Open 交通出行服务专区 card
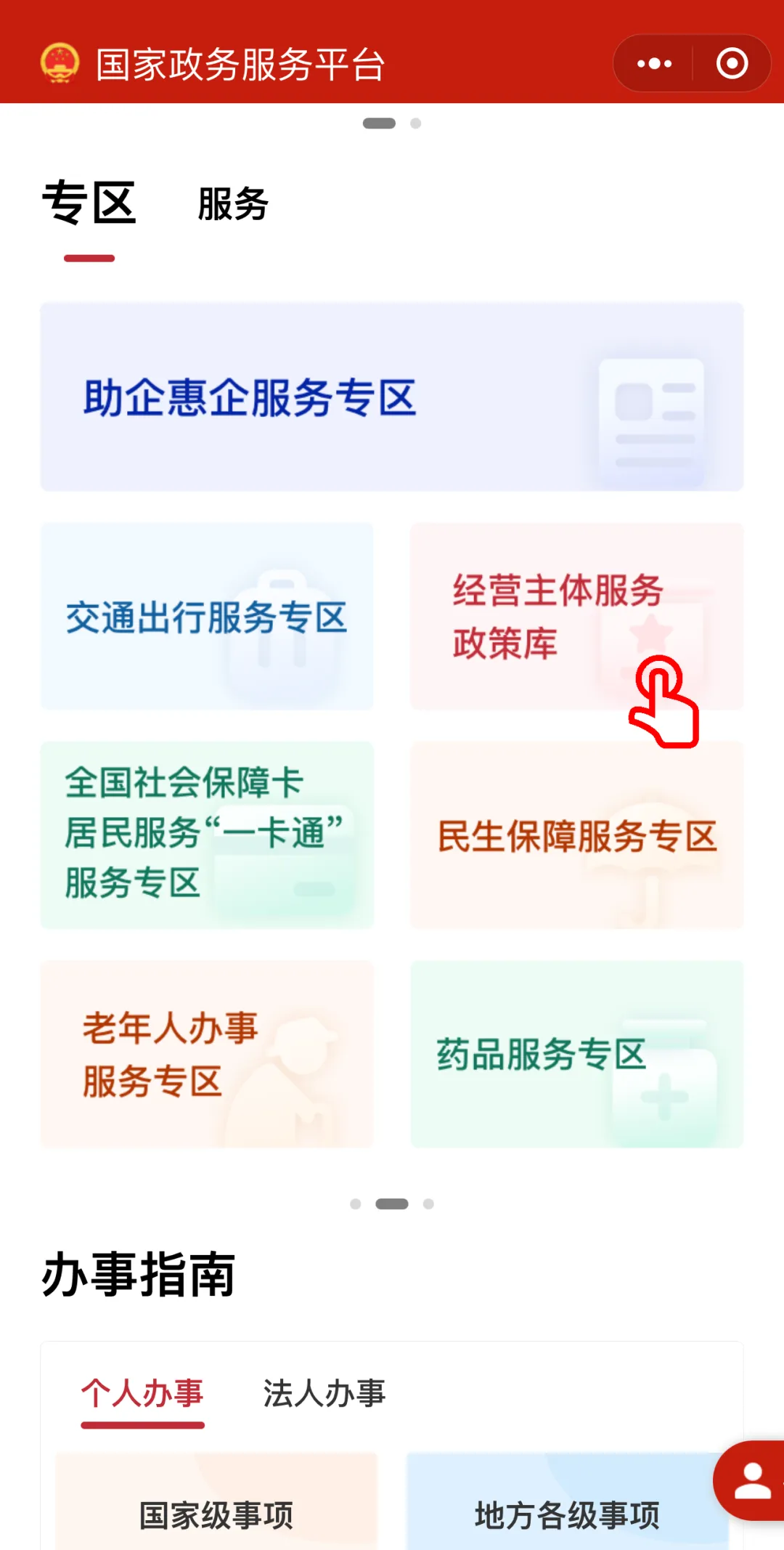This screenshot has width=784, height=1550. click(207, 617)
